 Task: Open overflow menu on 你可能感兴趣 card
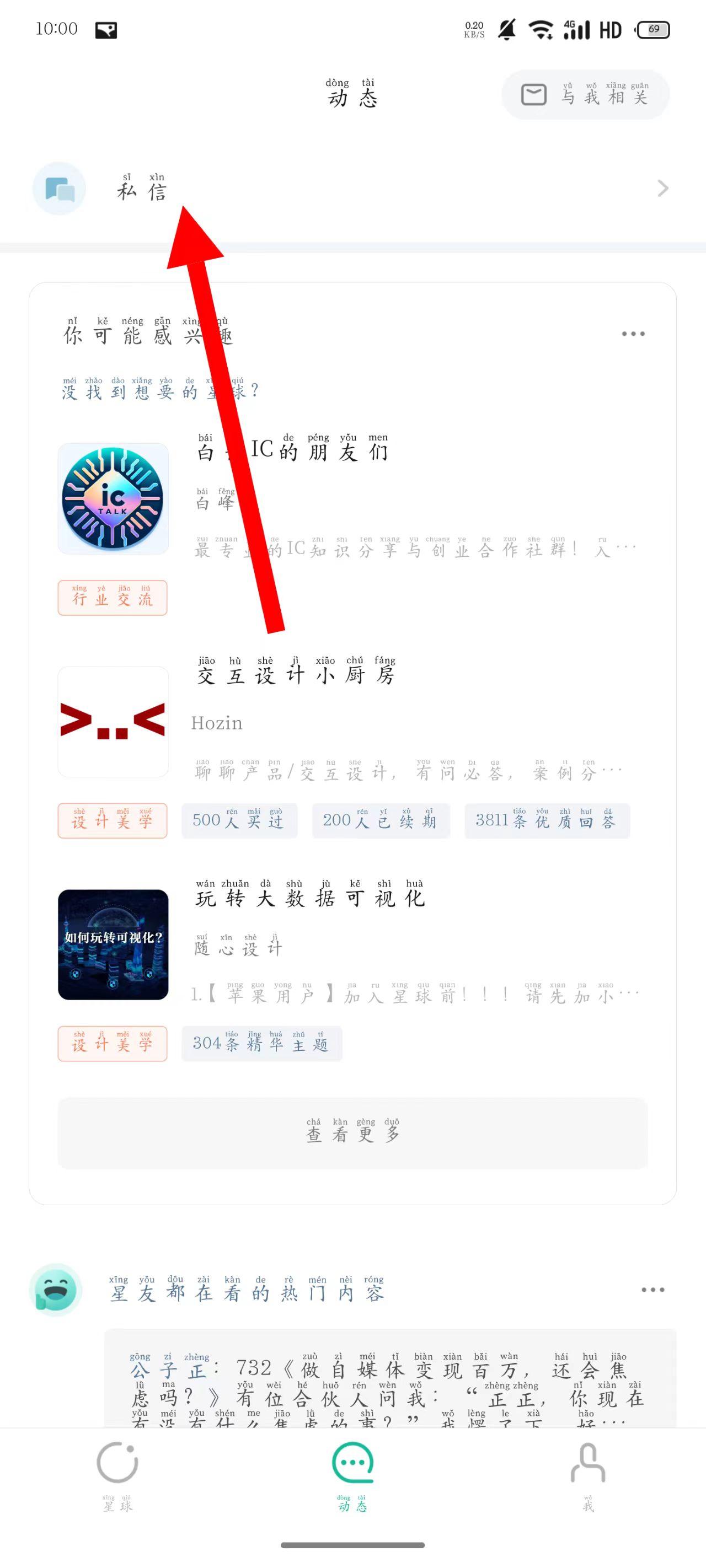click(x=633, y=334)
